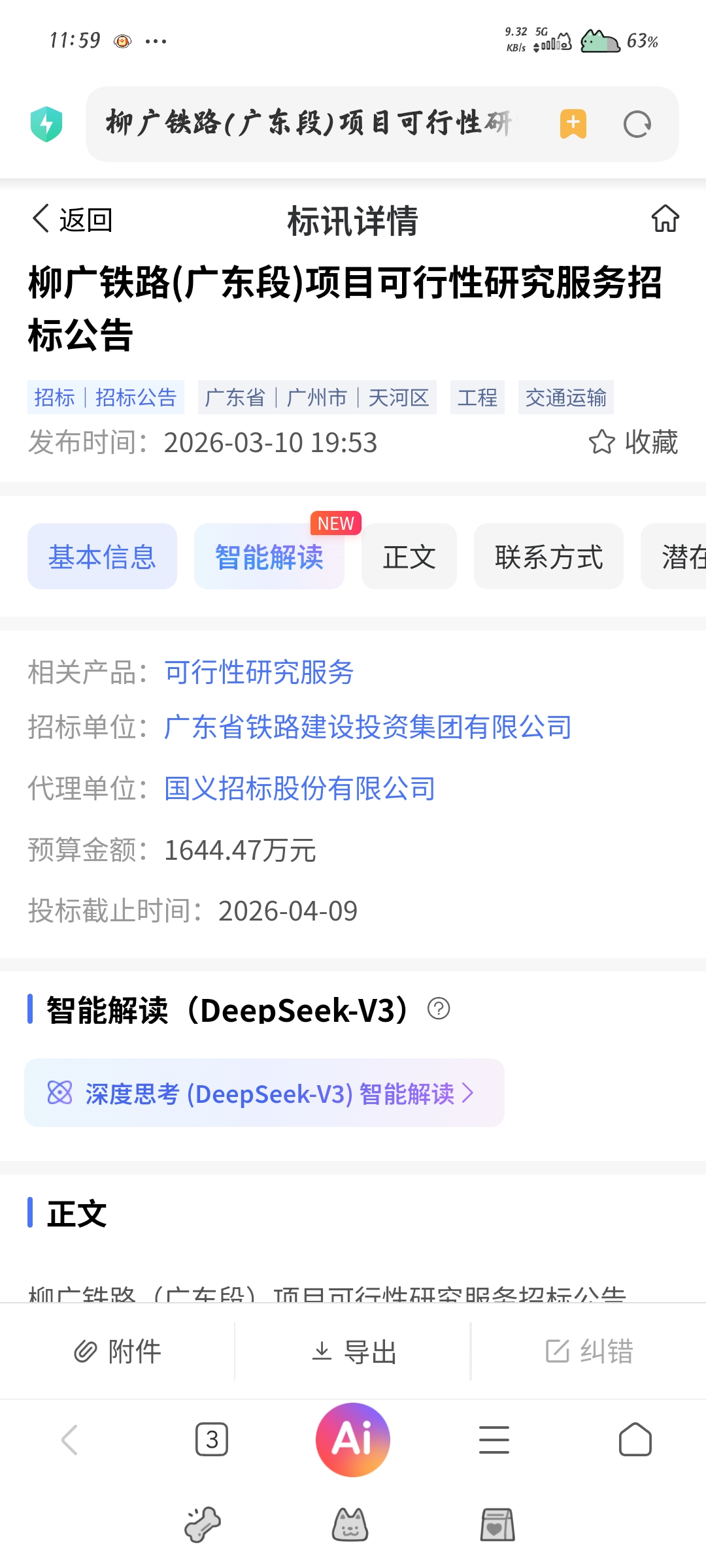Switch to 基本信息 tab
The width and height of the screenshot is (706, 1568).
[x=102, y=557]
